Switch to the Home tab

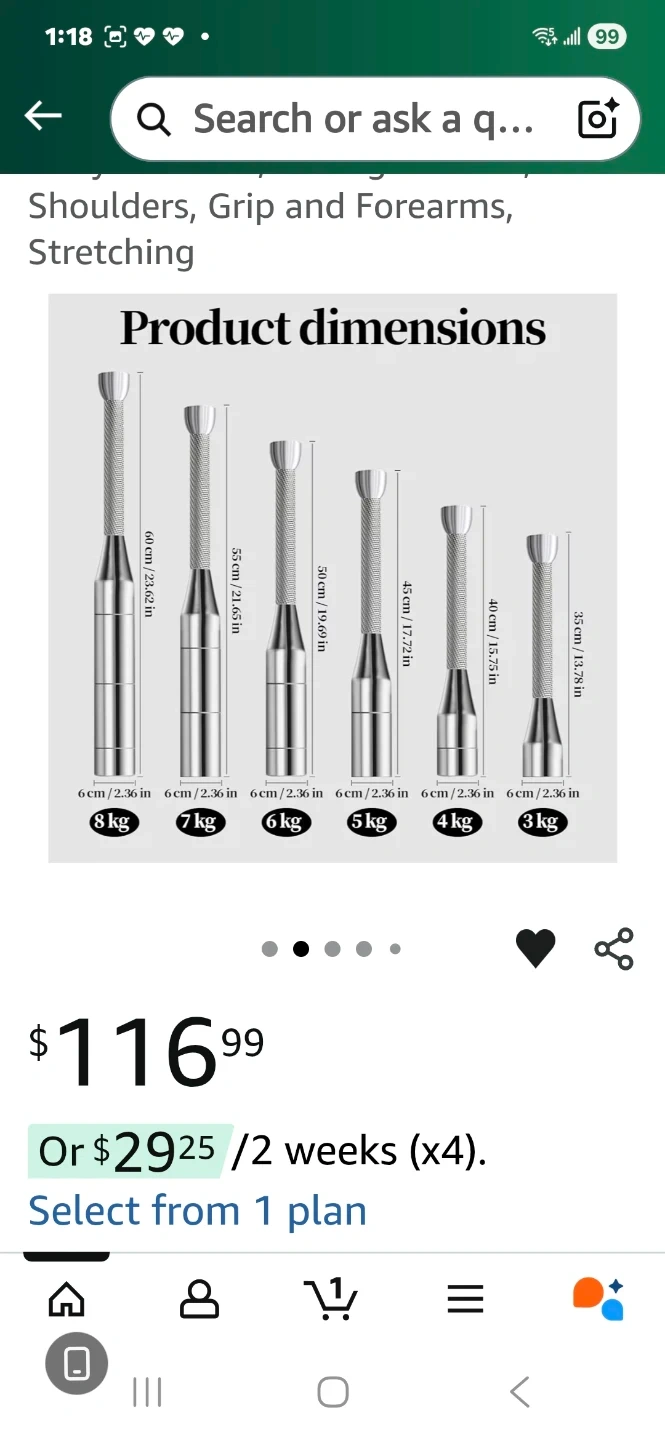[x=67, y=1299]
